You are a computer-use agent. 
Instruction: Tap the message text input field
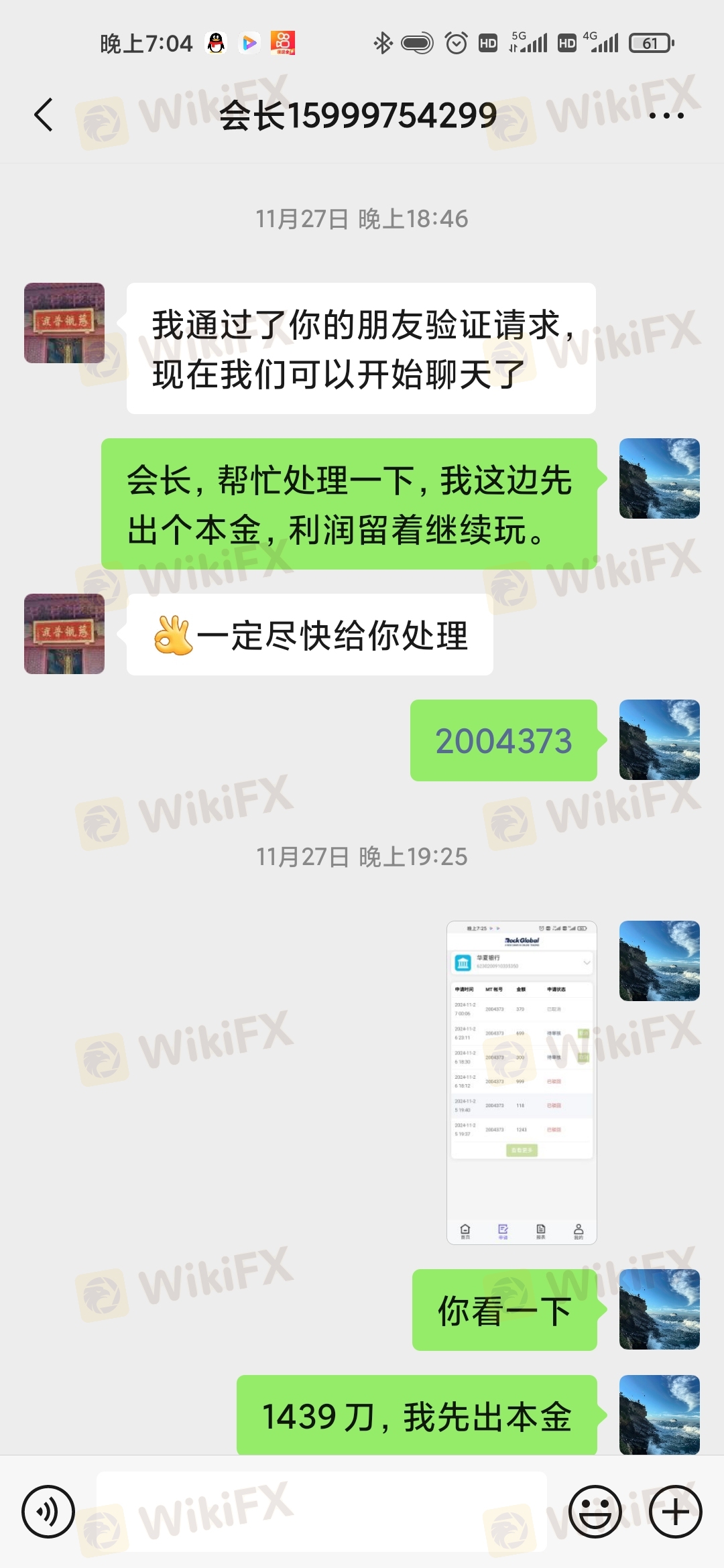(322, 1512)
